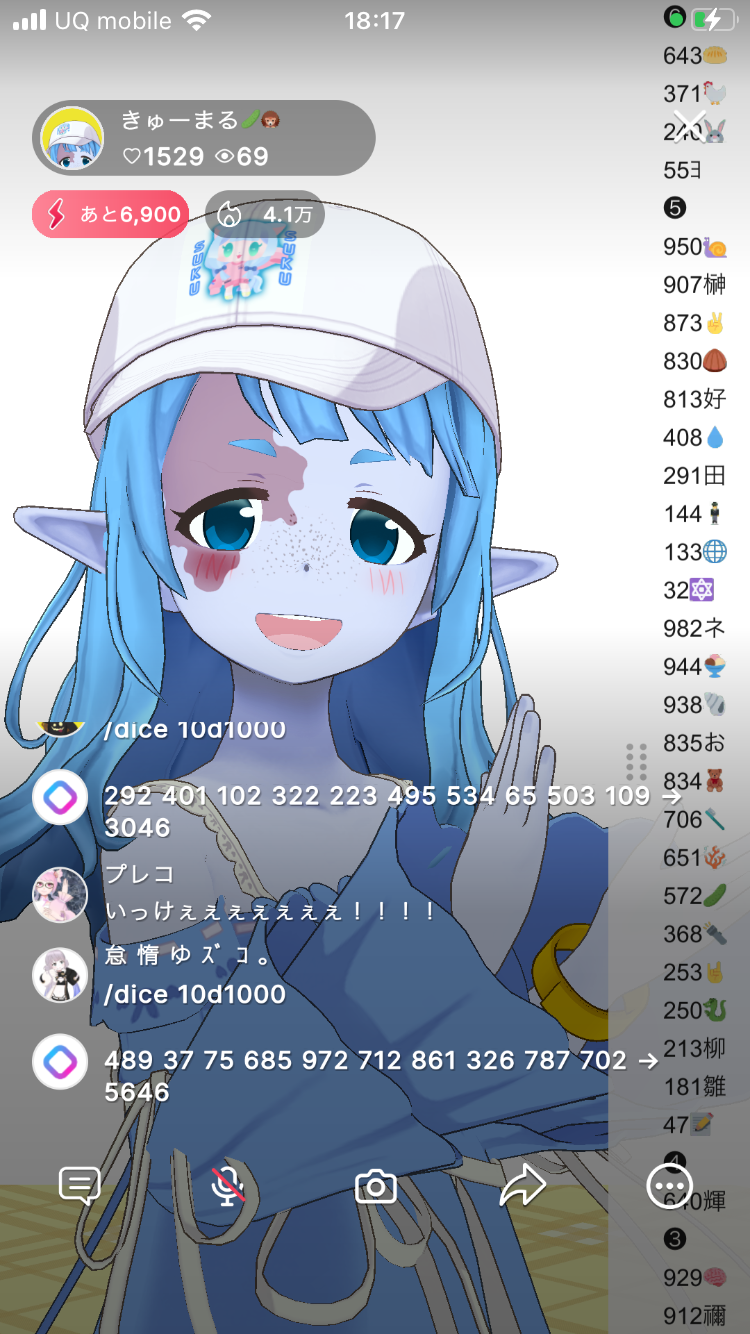This screenshot has height=1334, width=750.
Task: Tap the dotted drag handle on the side panel
Action: click(636, 762)
